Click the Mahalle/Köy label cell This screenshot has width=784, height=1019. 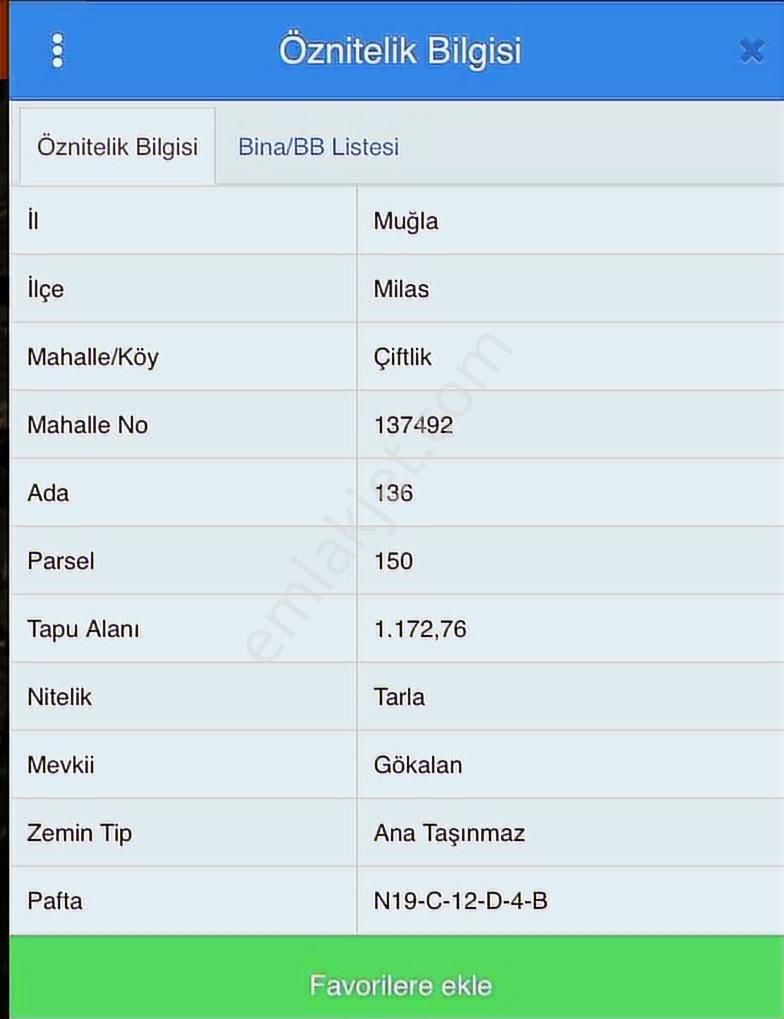point(92,357)
